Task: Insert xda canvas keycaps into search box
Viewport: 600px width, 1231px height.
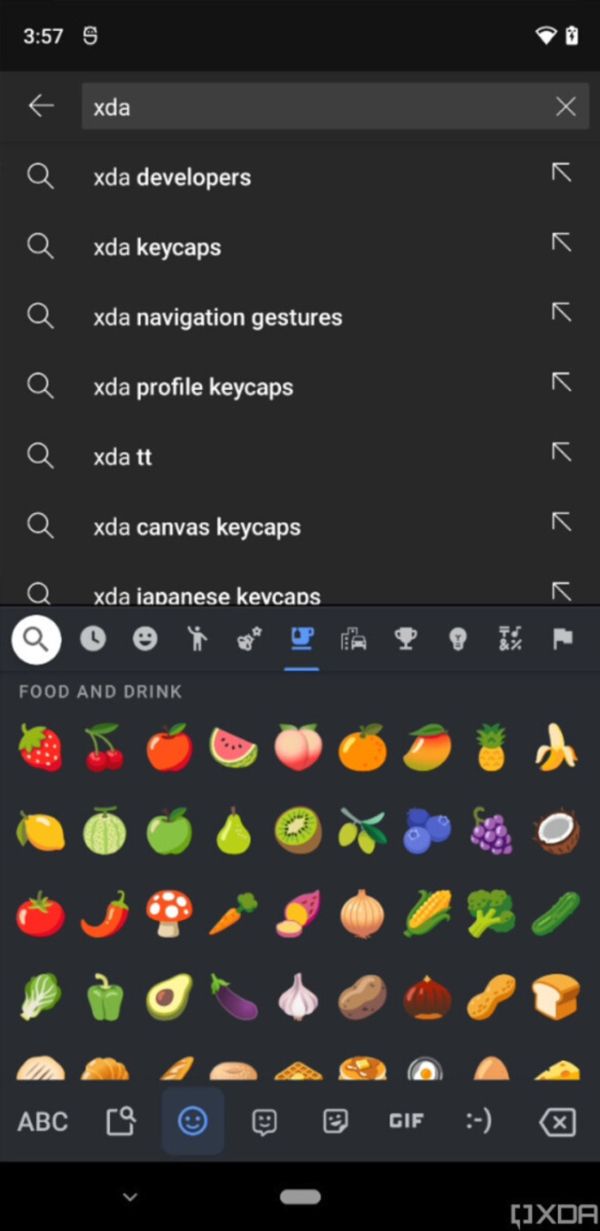Action: [x=561, y=522]
